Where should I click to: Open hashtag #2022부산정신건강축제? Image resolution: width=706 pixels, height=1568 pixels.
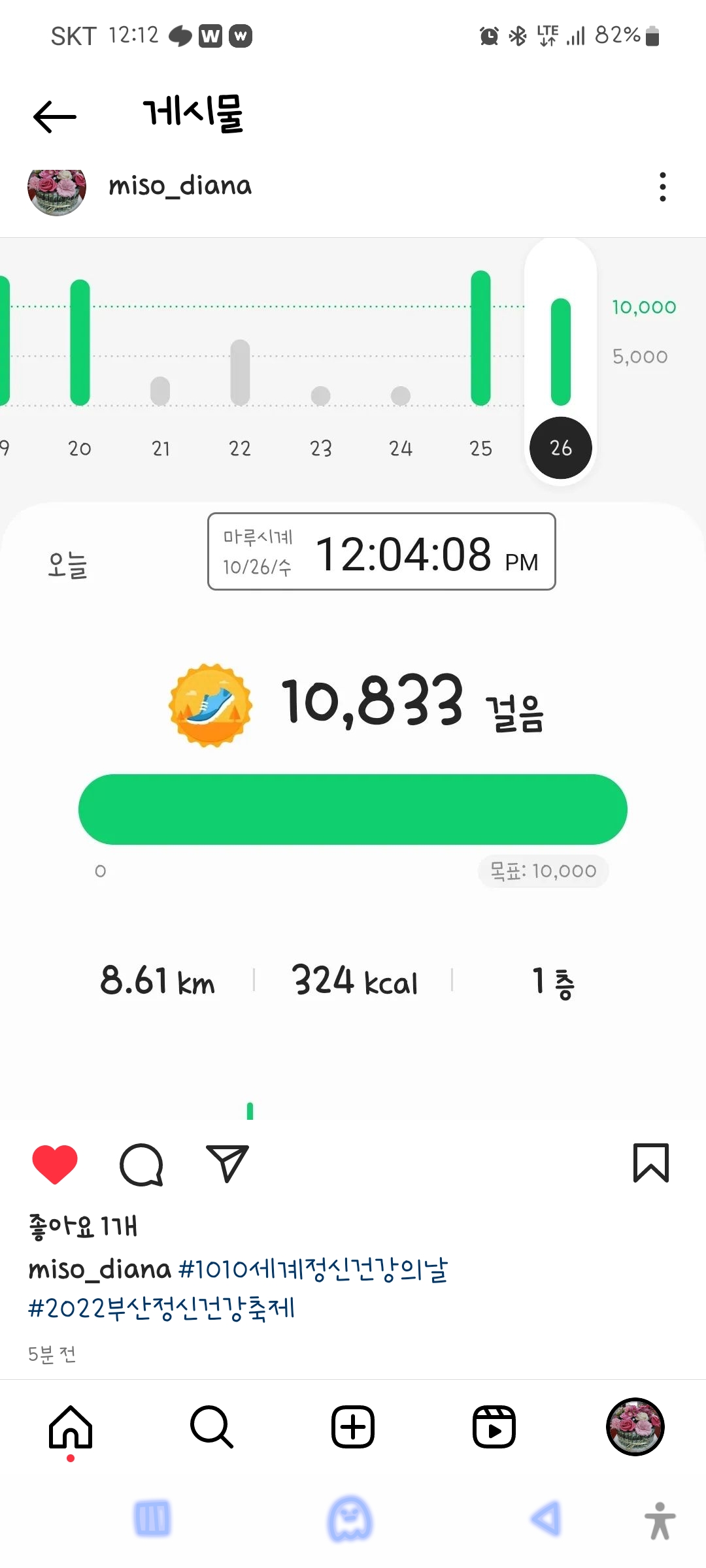coord(161,1309)
